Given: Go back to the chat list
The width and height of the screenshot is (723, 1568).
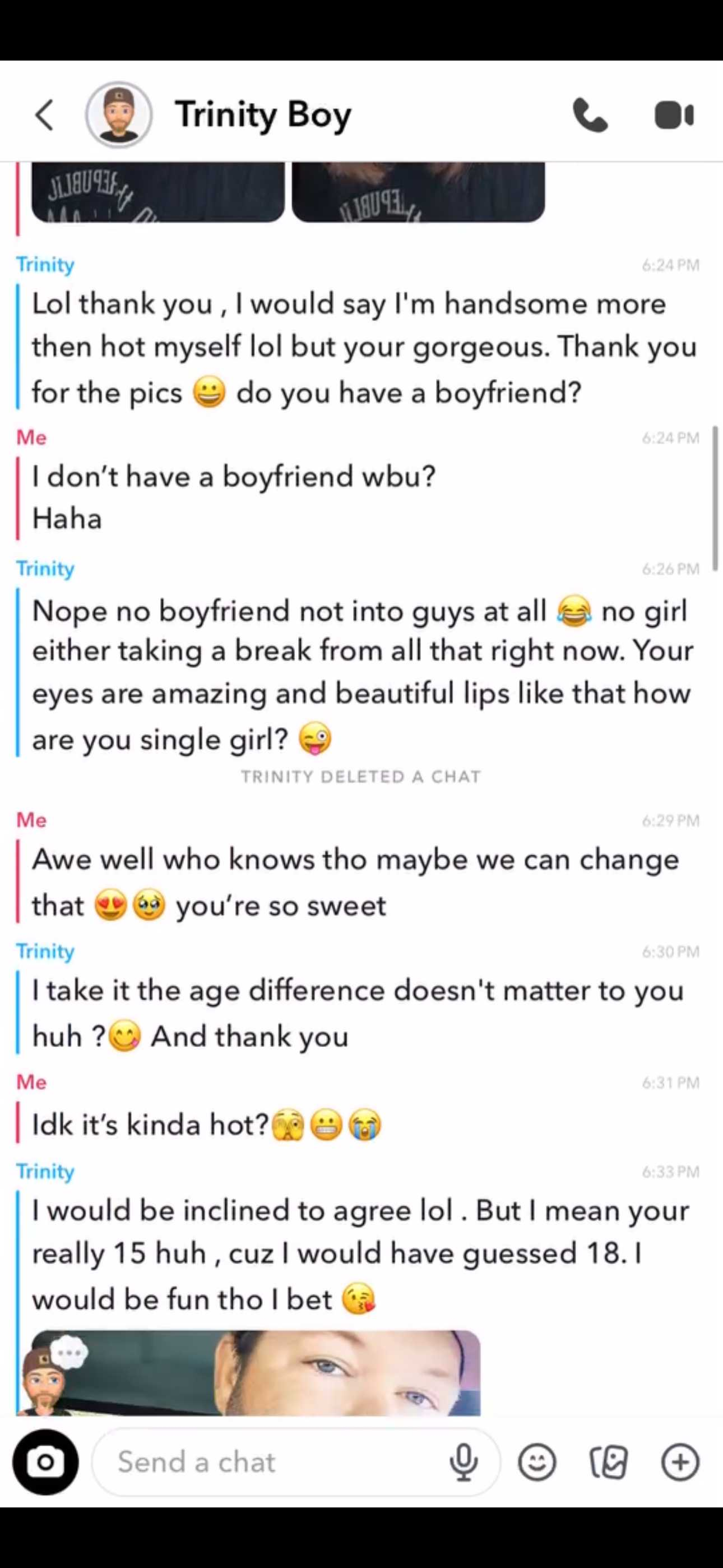Looking at the screenshot, I should [x=44, y=115].
